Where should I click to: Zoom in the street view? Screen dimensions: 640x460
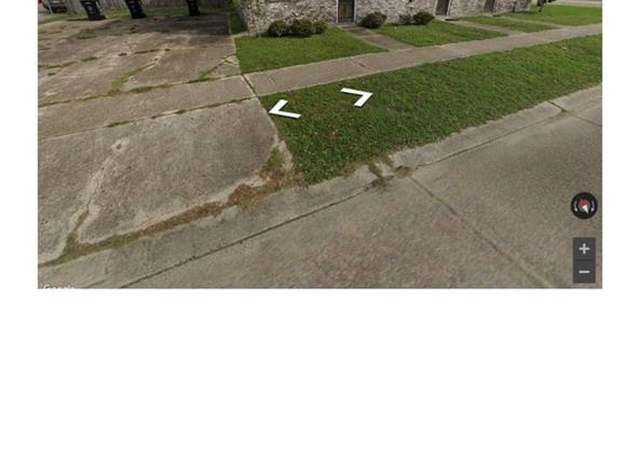coord(584,249)
